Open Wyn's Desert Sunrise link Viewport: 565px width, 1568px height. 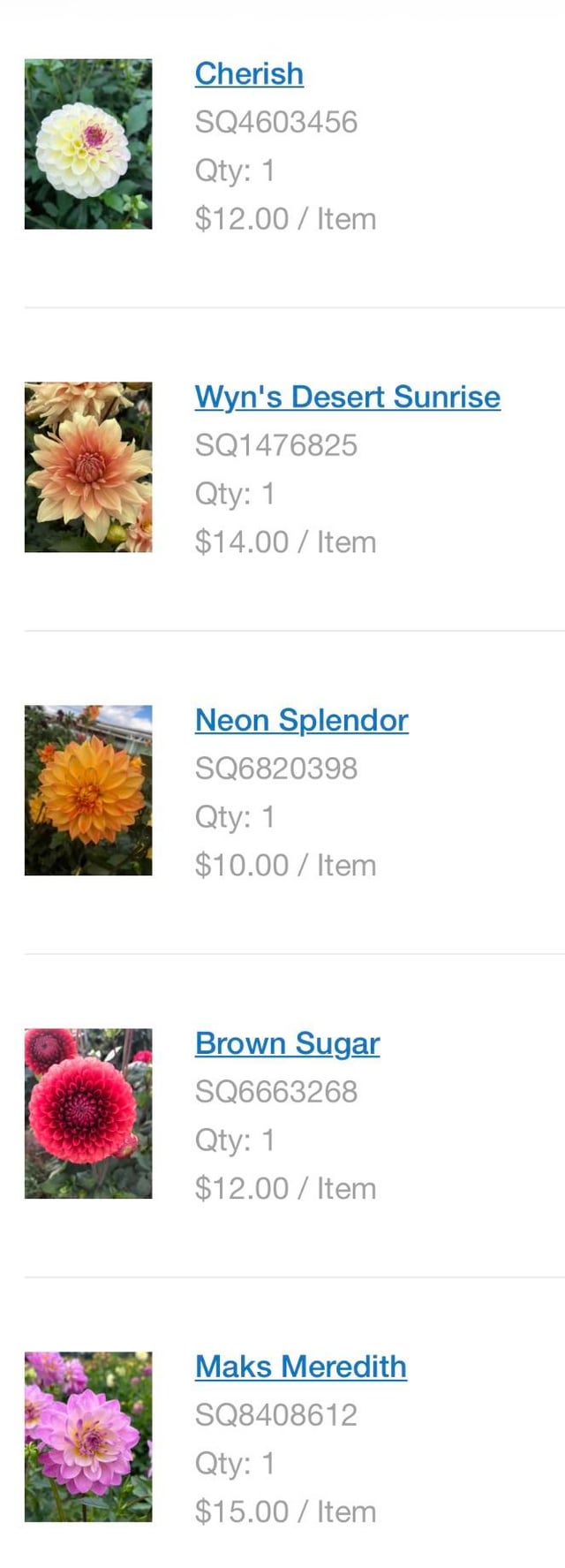348,397
